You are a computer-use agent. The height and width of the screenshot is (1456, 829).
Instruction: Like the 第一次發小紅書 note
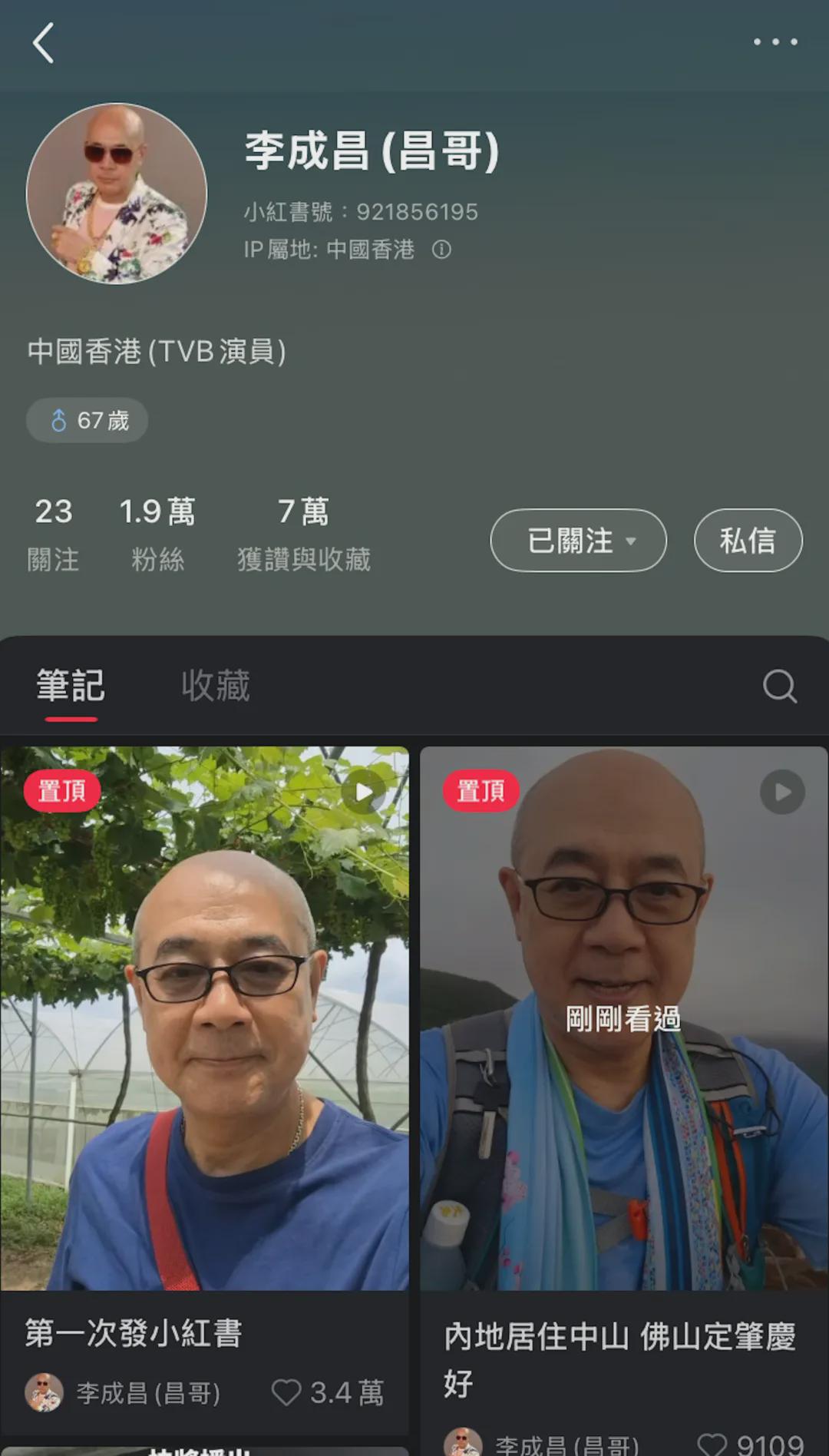tap(286, 1392)
